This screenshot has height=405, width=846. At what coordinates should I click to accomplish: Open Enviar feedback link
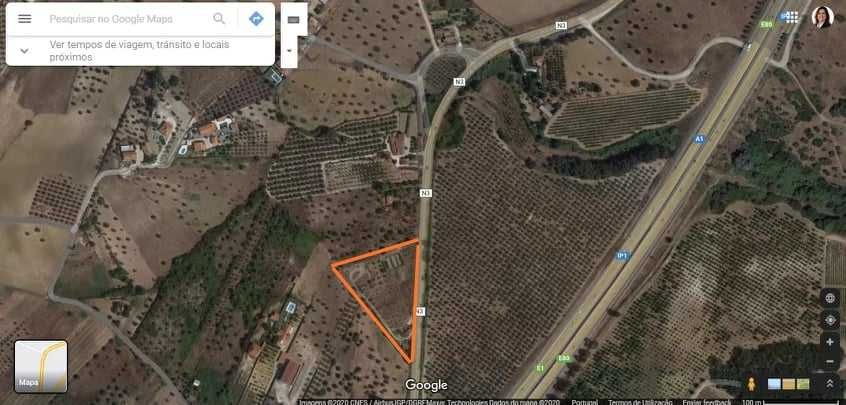click(x=705, y=401)
